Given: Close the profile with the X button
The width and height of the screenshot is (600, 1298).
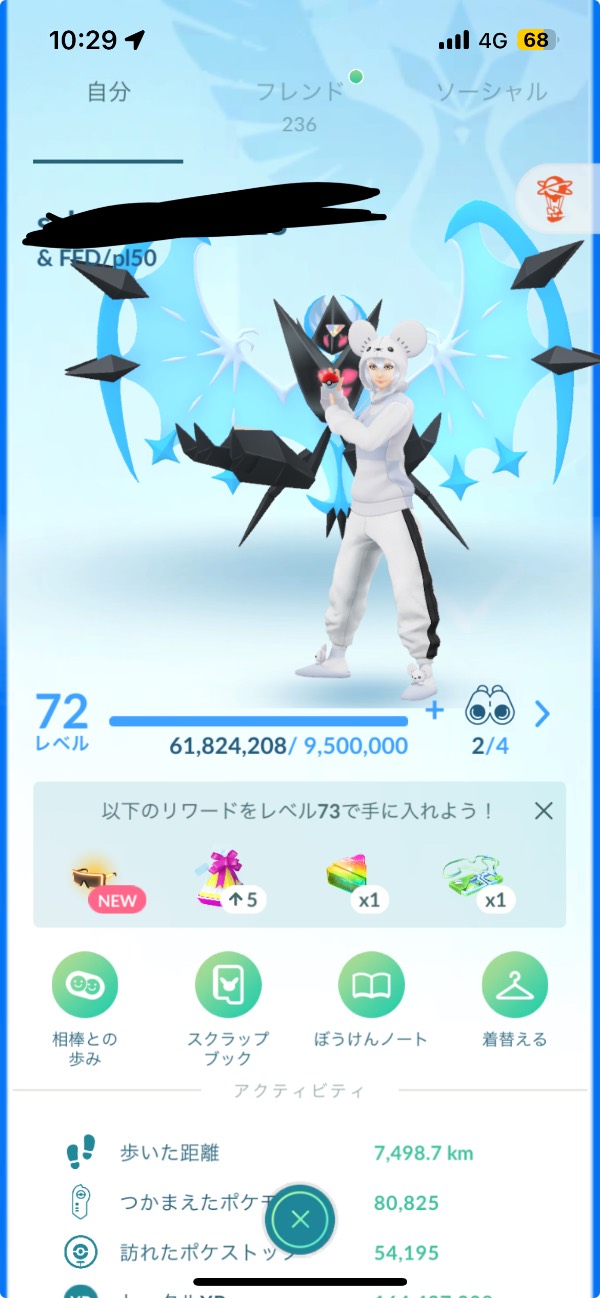Looking at the screenshot, I should 300,1219.
